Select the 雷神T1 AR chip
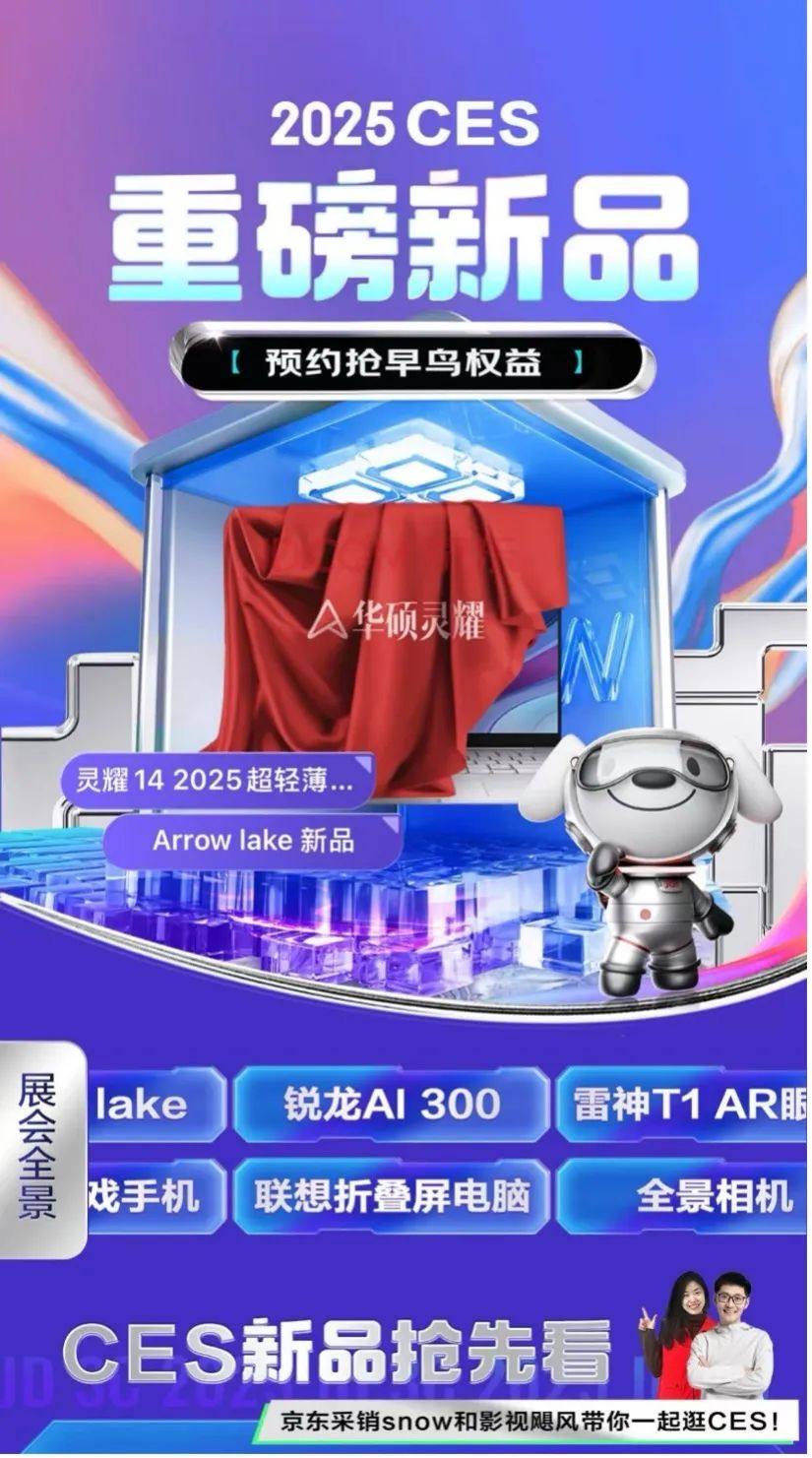This screenshot has height=1458, width=812. tap(683, 1105)
